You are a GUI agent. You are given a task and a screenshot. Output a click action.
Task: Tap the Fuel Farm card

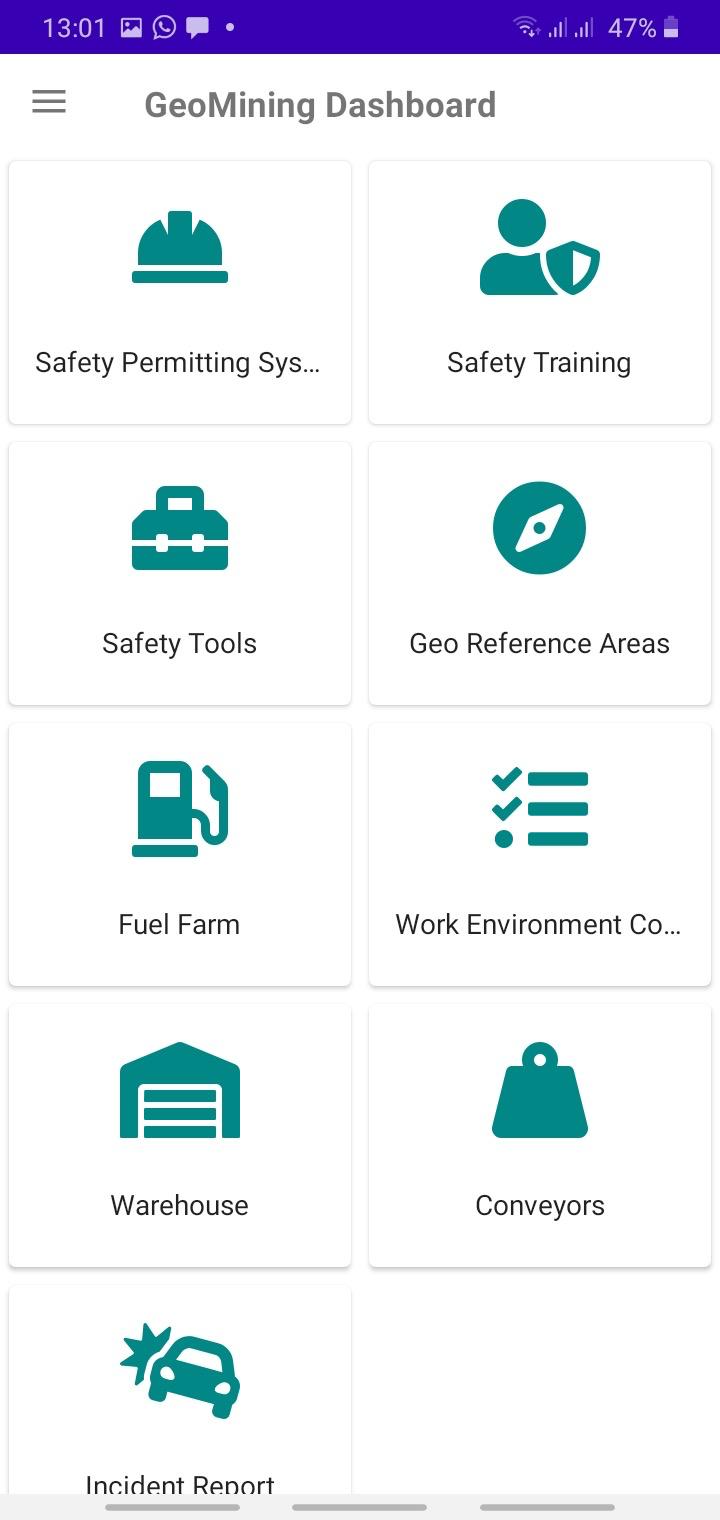180,854
